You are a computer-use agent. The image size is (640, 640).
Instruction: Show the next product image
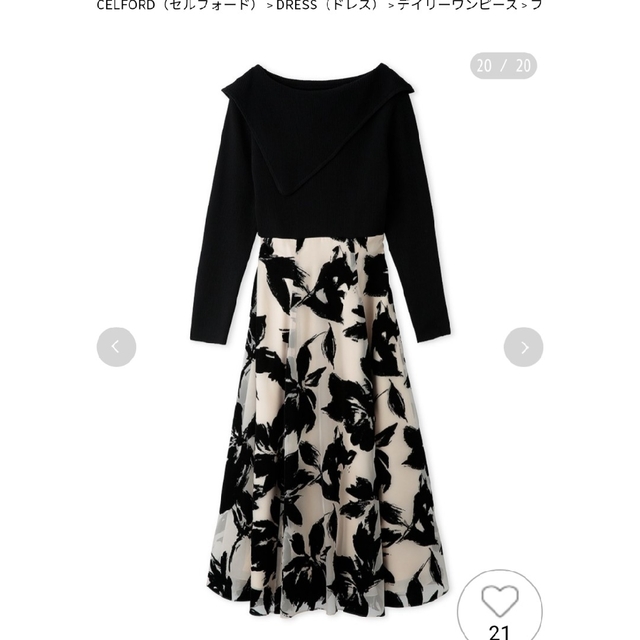pos(523,347)
